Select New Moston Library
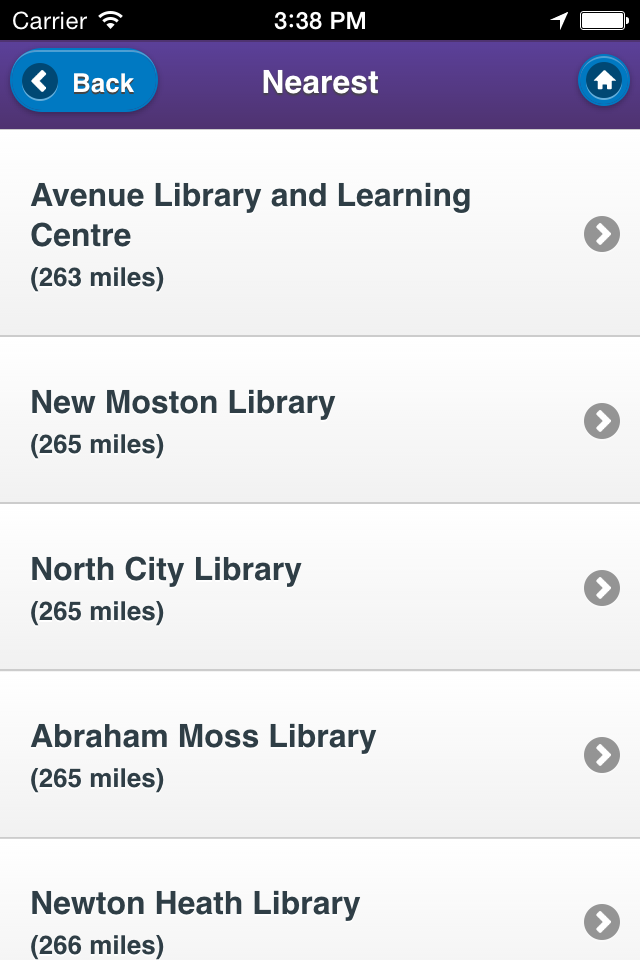Image resolution: width=640 pixels, height=960 pixels. [x=320, y=421]
